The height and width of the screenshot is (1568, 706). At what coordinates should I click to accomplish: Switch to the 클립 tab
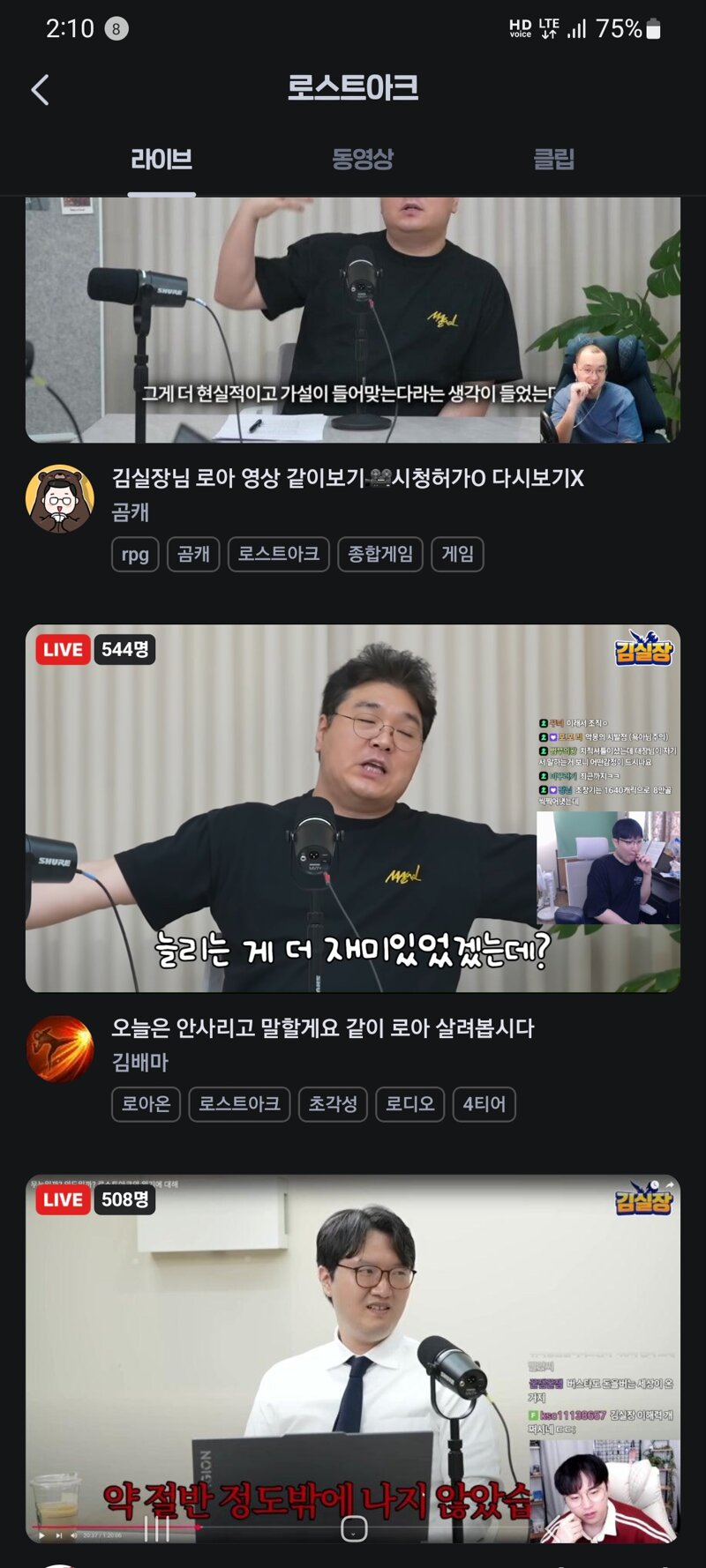pyautogui.click(x=553, y=160)
